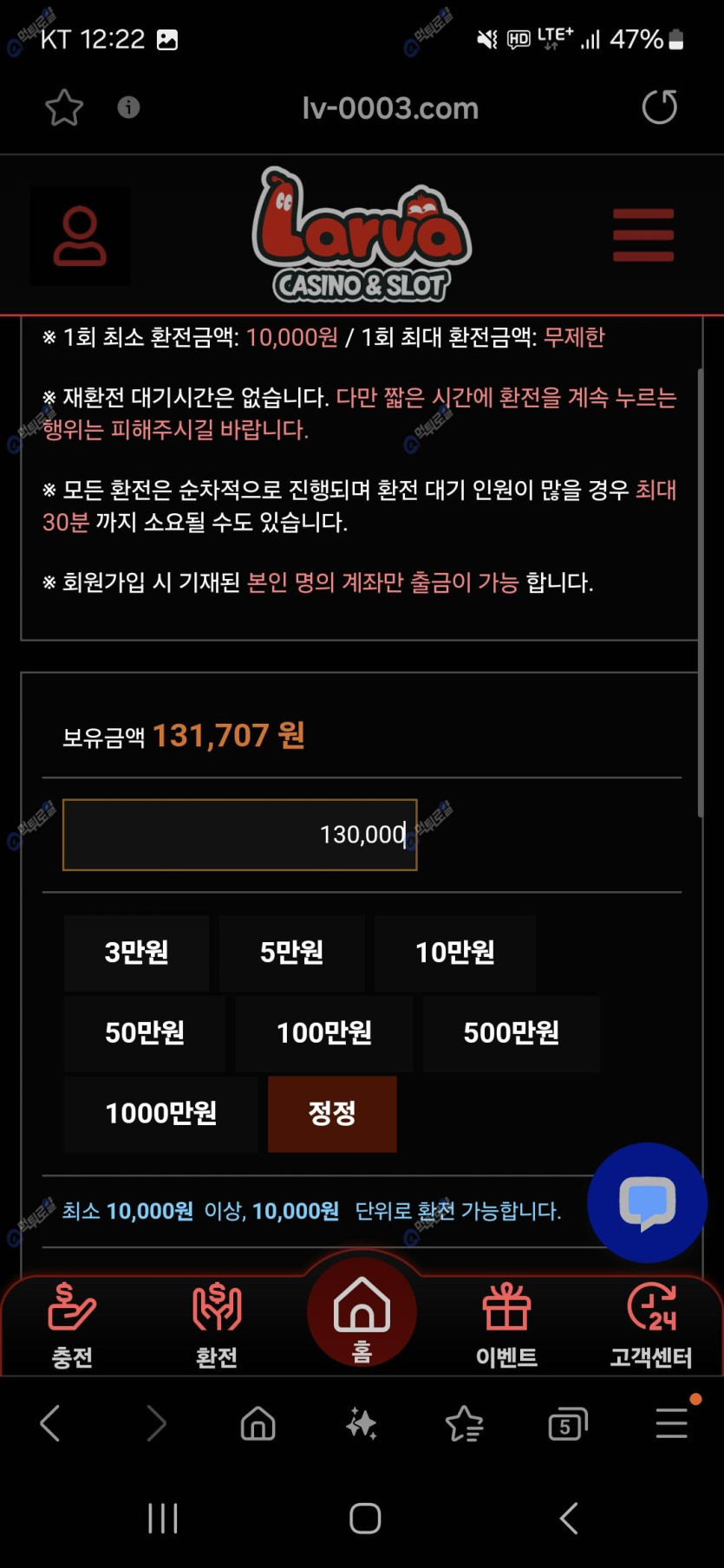Add 1000만원 to the amount
Viewport: 724px width, 1568px height.
160,1114
